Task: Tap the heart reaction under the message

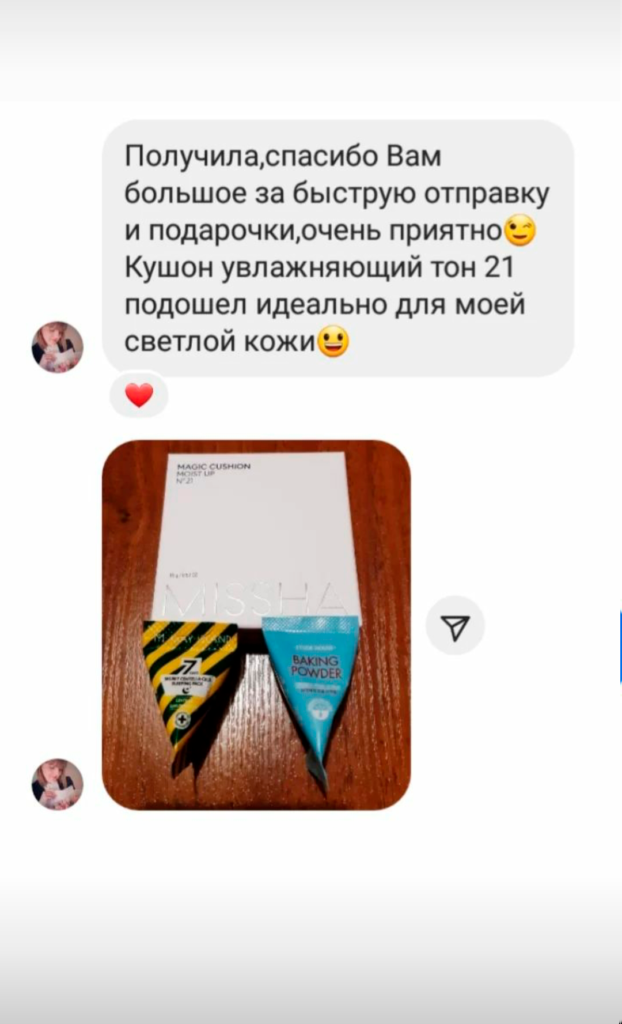Action: point(139,395)
